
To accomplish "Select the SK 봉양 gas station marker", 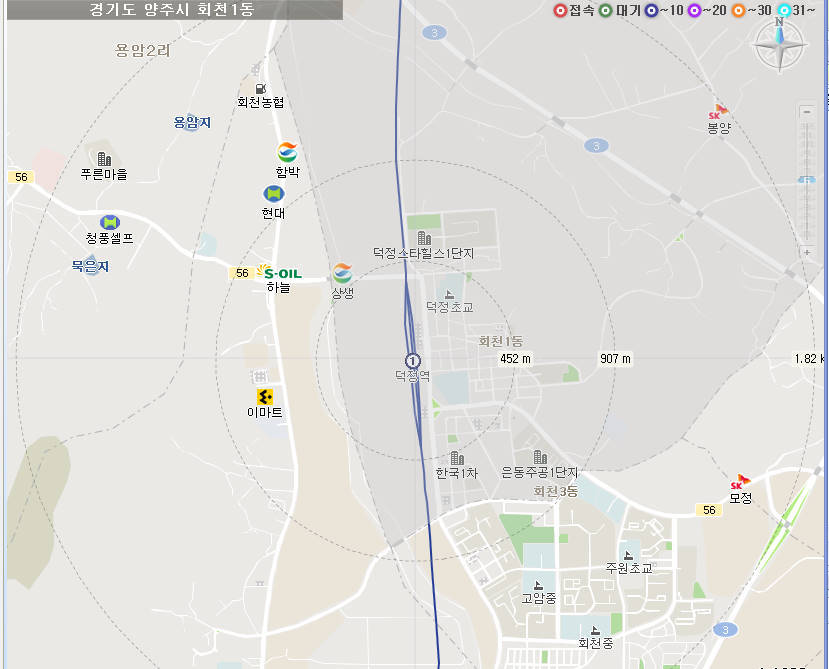I will coord(719,110).
